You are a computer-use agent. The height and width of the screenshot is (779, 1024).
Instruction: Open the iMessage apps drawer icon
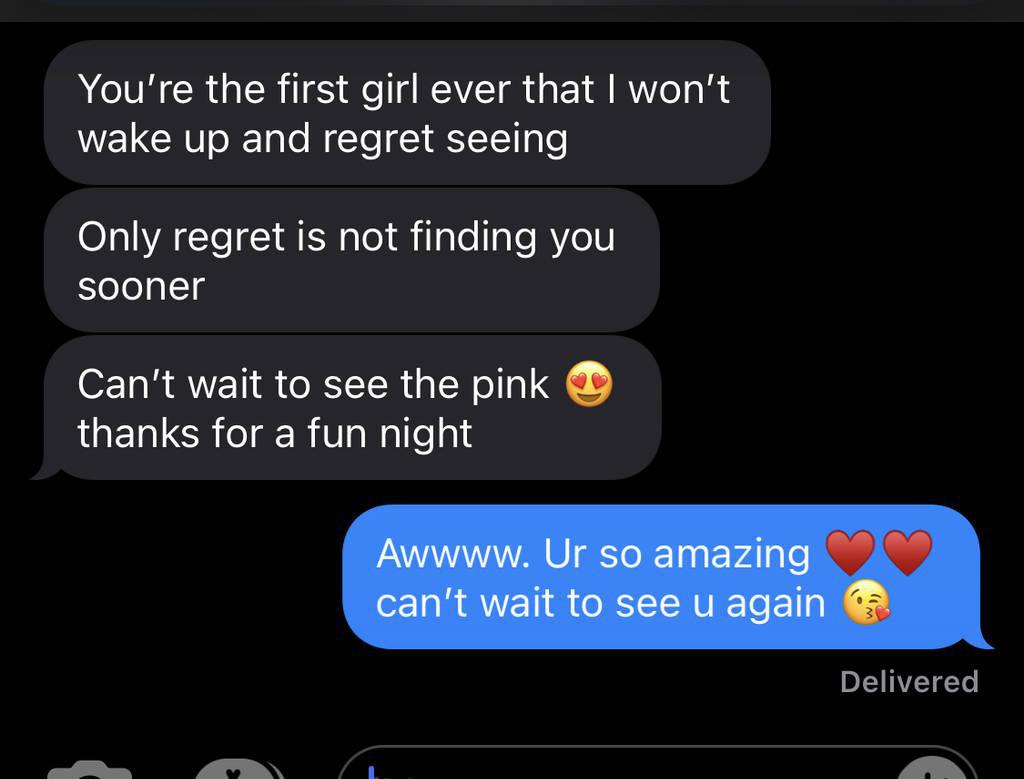[x=233, y=770]
